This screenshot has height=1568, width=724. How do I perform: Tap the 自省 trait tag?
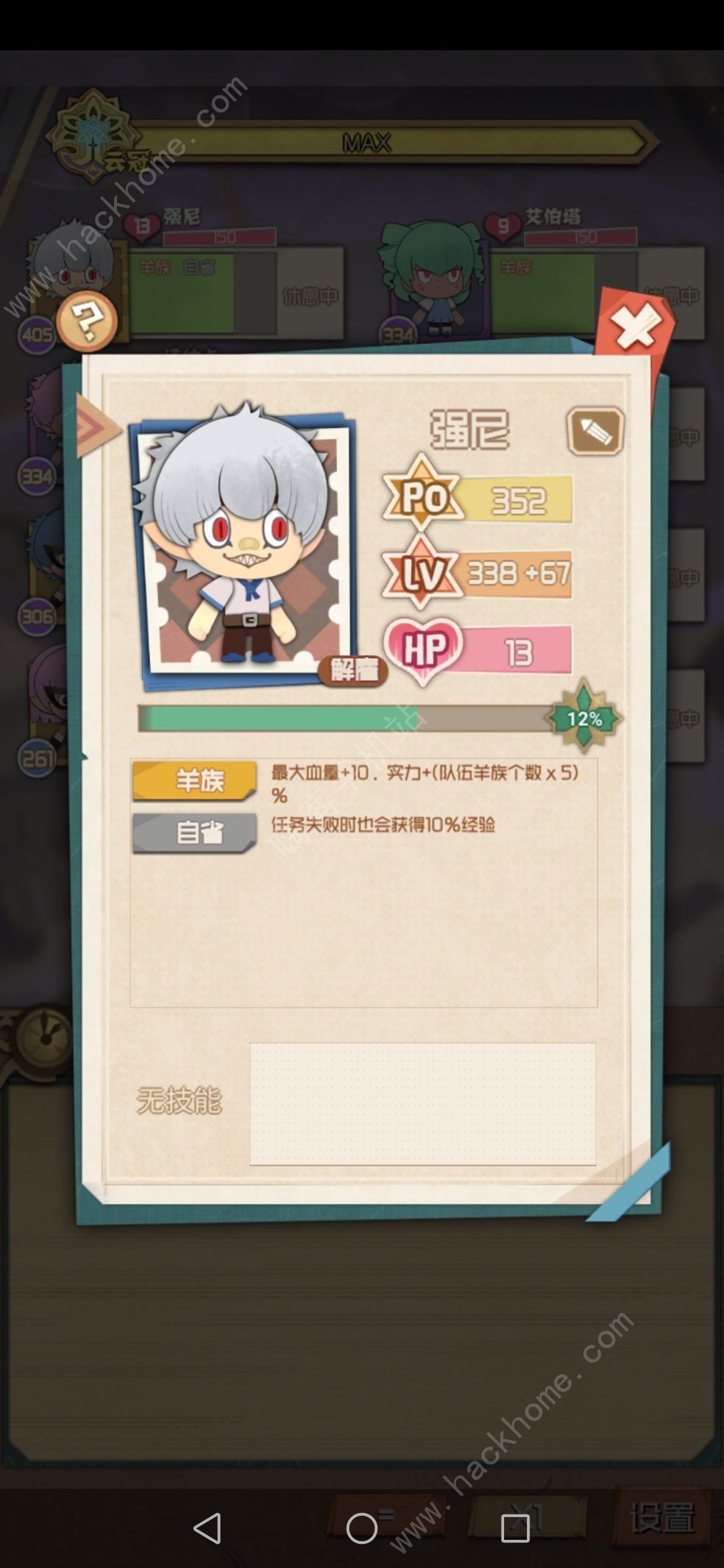pyautogui.click(x=195, y=832)
